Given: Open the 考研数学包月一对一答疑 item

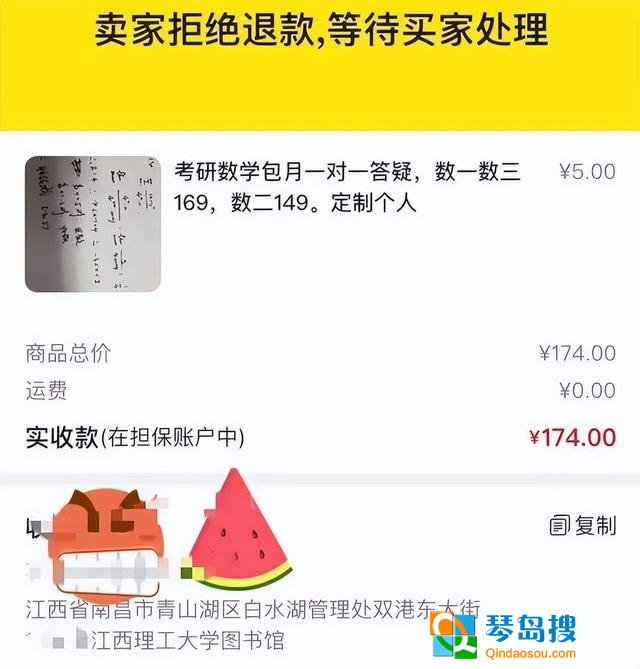Looking at the screenshot, I should point(346,187).
